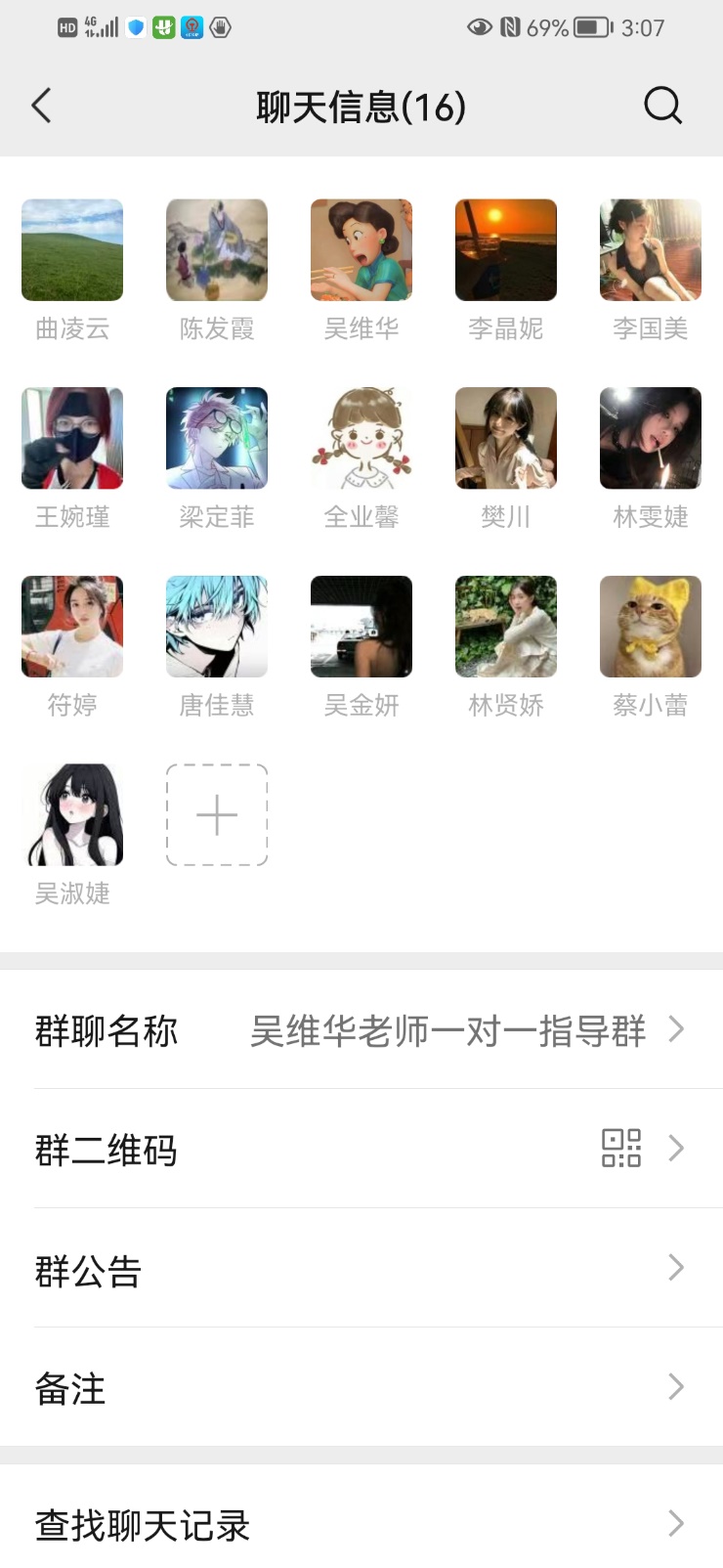Open 查找聊天记录 to search chat history

coord(361,1524)
